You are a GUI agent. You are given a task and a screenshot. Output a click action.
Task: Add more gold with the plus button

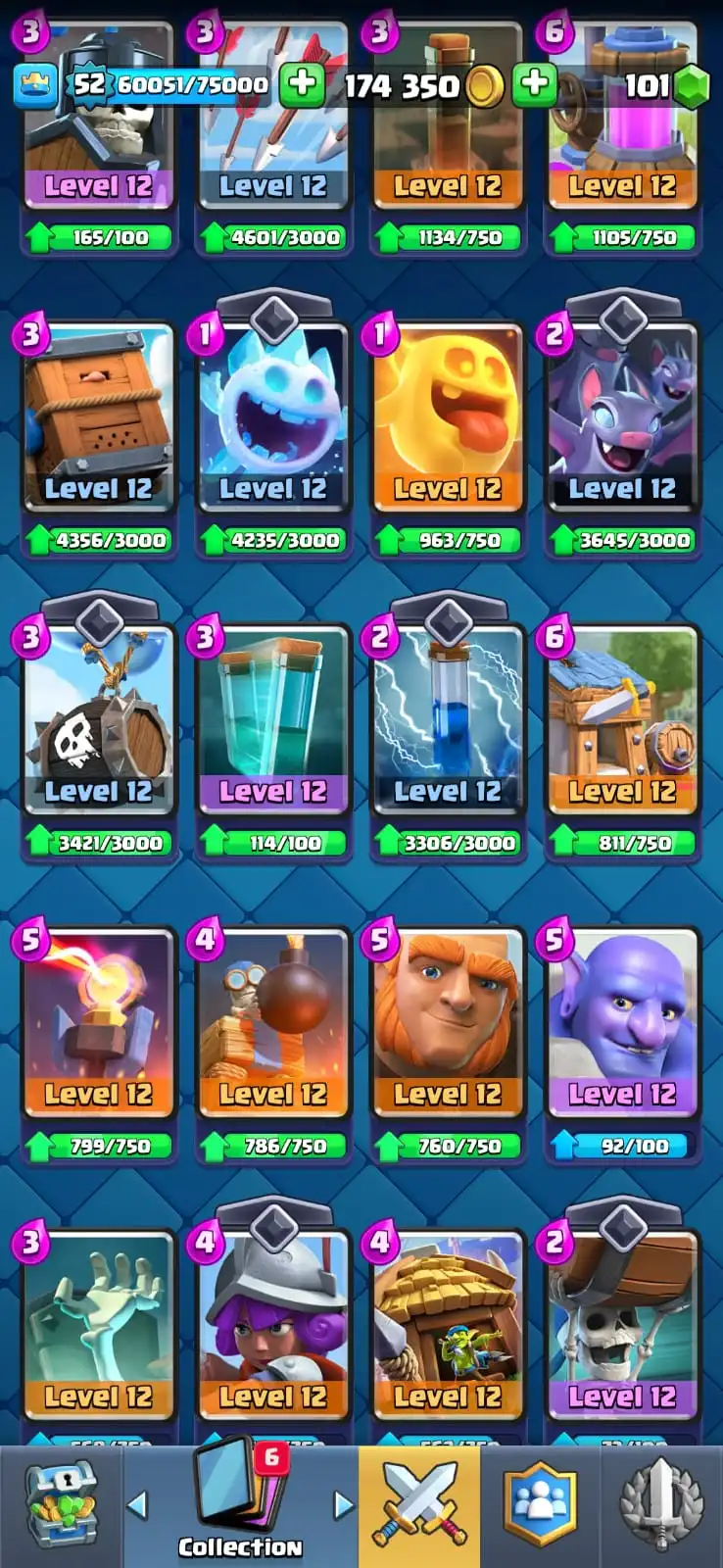pyautogui.click(x=534, y=85)
